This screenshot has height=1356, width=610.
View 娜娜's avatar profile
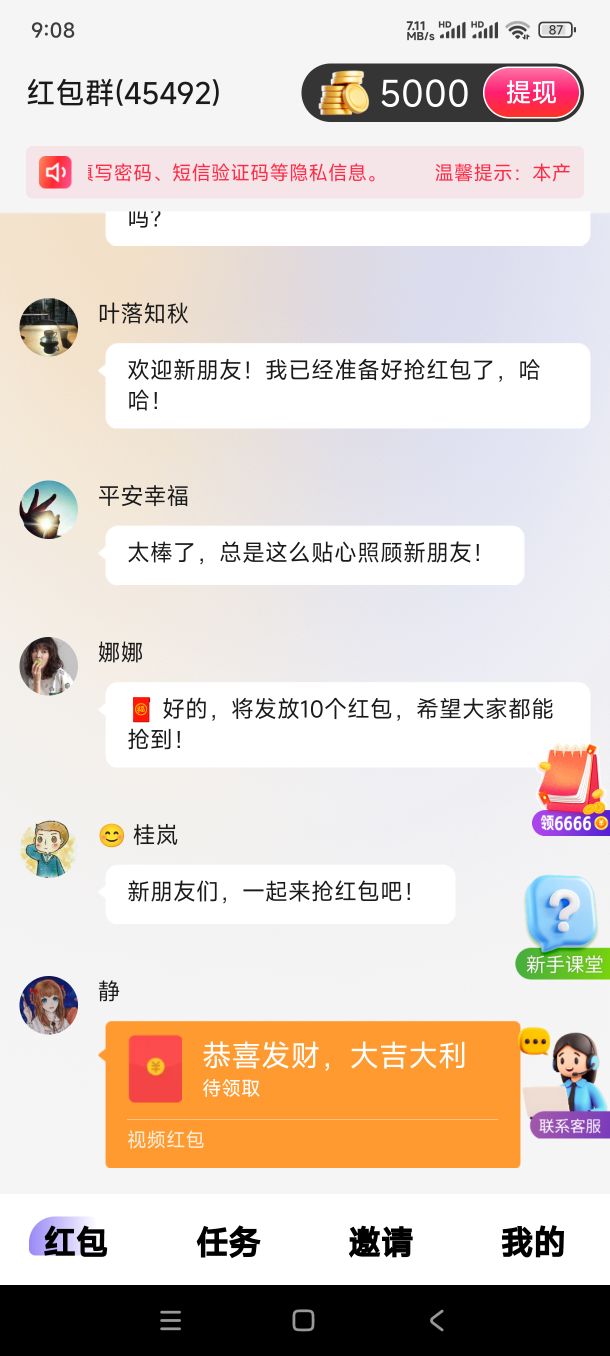[49, 666]
